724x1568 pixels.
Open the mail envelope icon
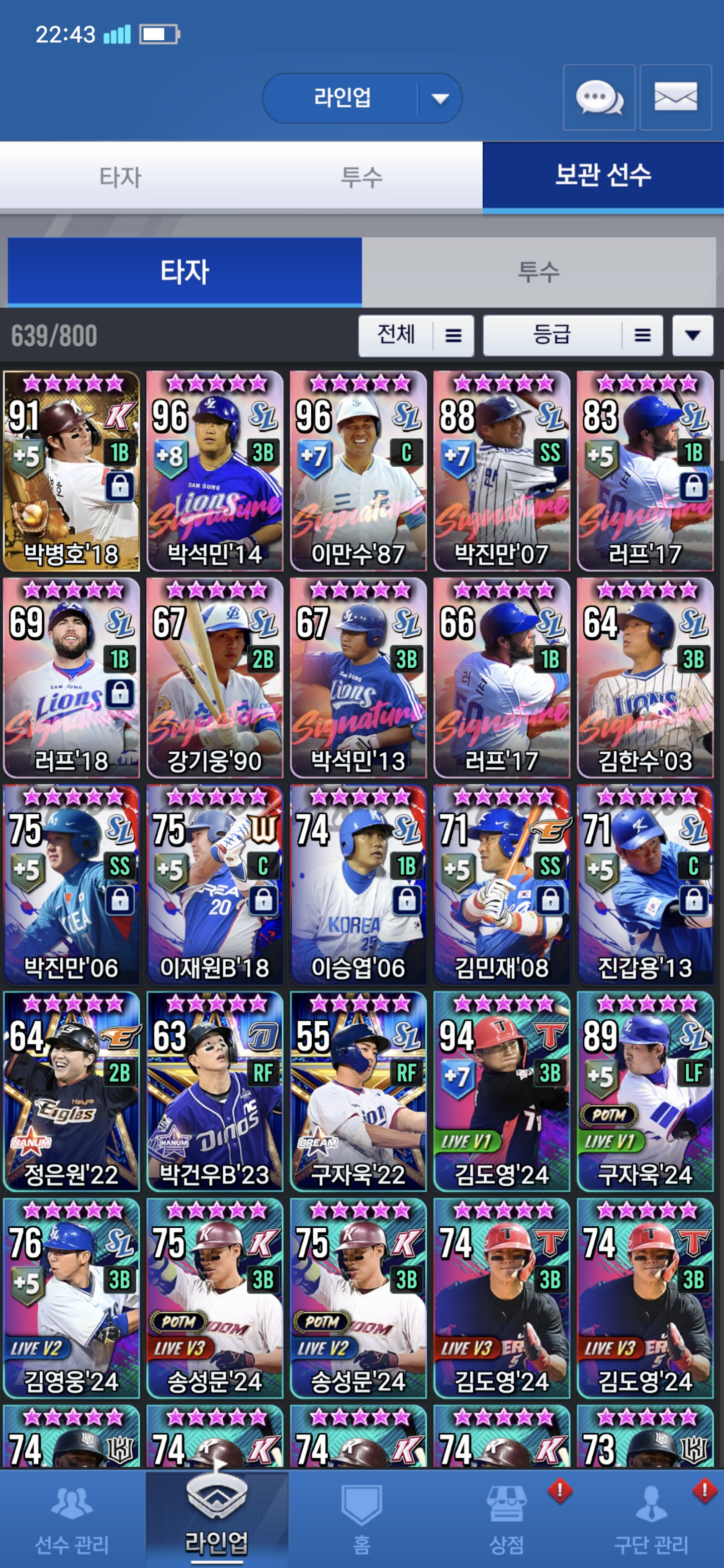click(x=675, y=97)
